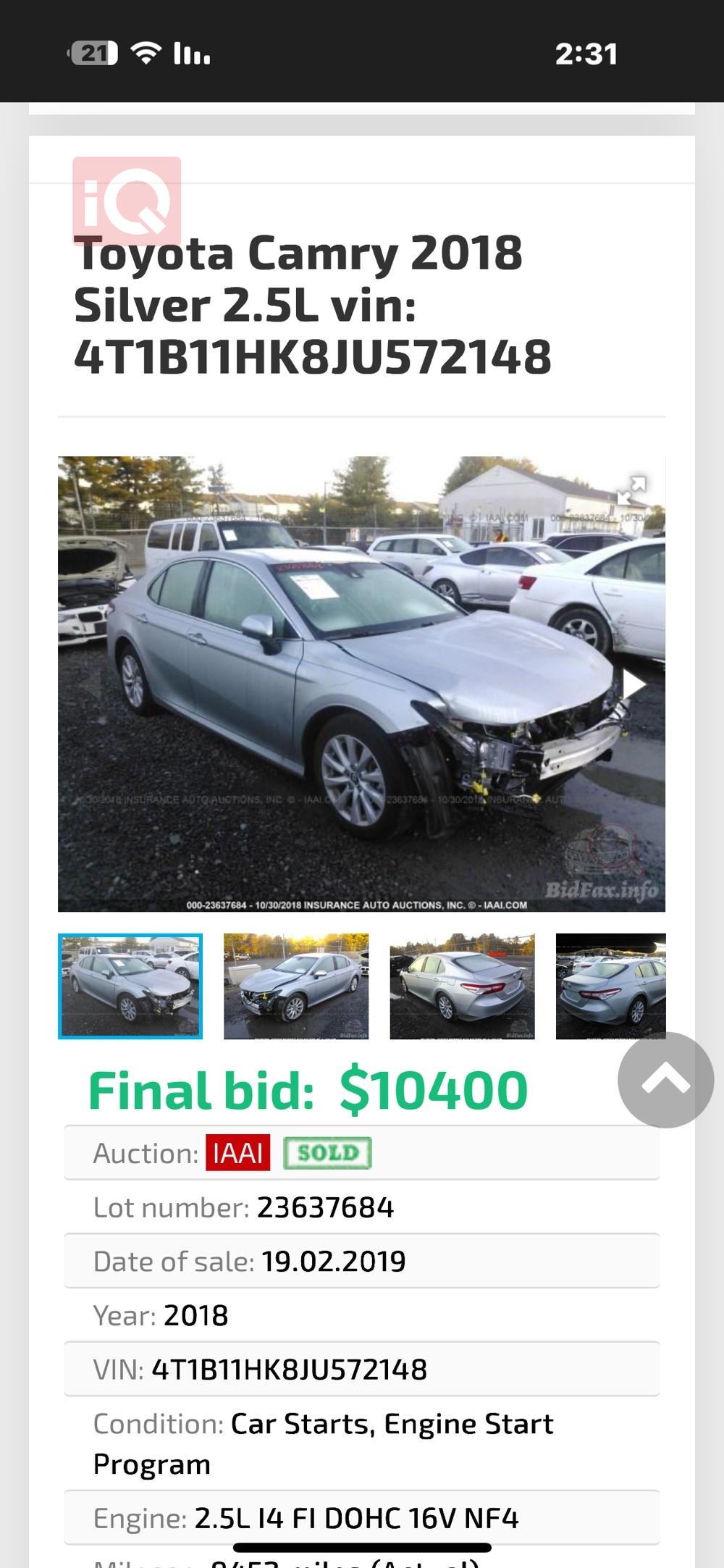Tap the cellular signal bars icon
The height and width of the screenshot is (1568, 724).
point(193,51)
